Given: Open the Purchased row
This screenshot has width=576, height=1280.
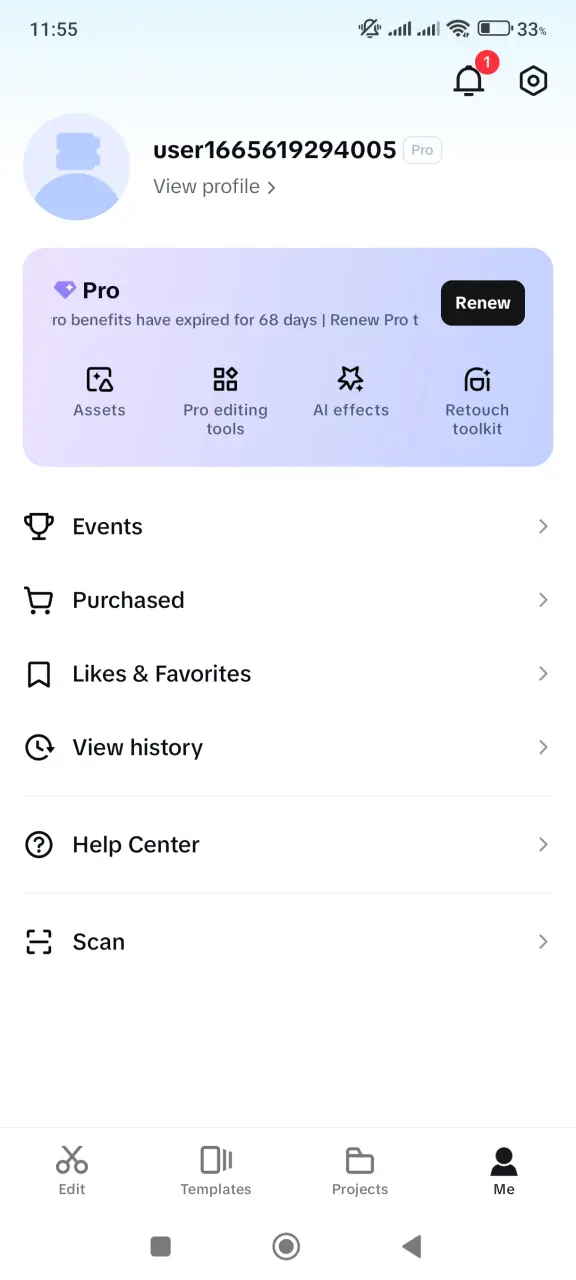Looking at the screenshot, I should click(288, 600).
